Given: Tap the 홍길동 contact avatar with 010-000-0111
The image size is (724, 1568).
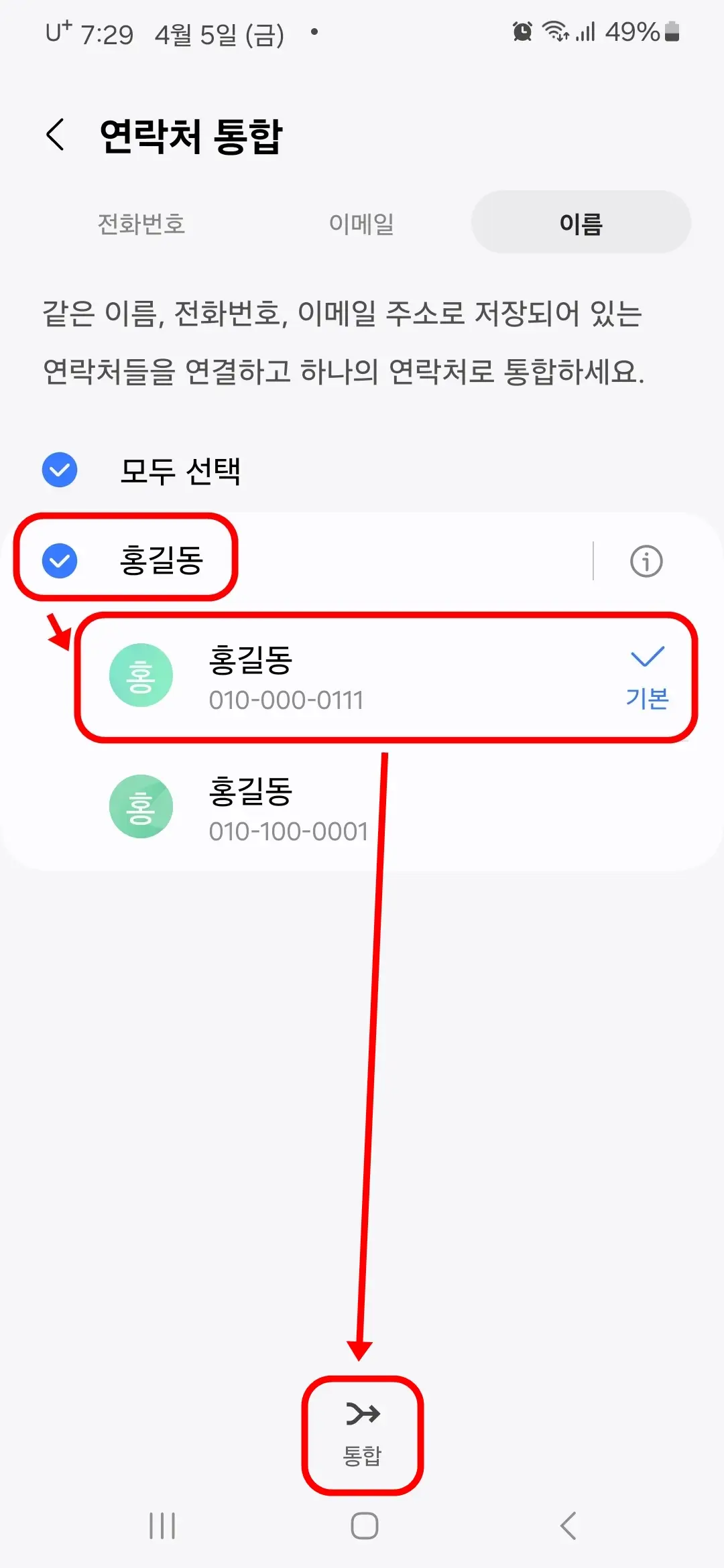Looking at the screenshot, I should pos(141,675).
